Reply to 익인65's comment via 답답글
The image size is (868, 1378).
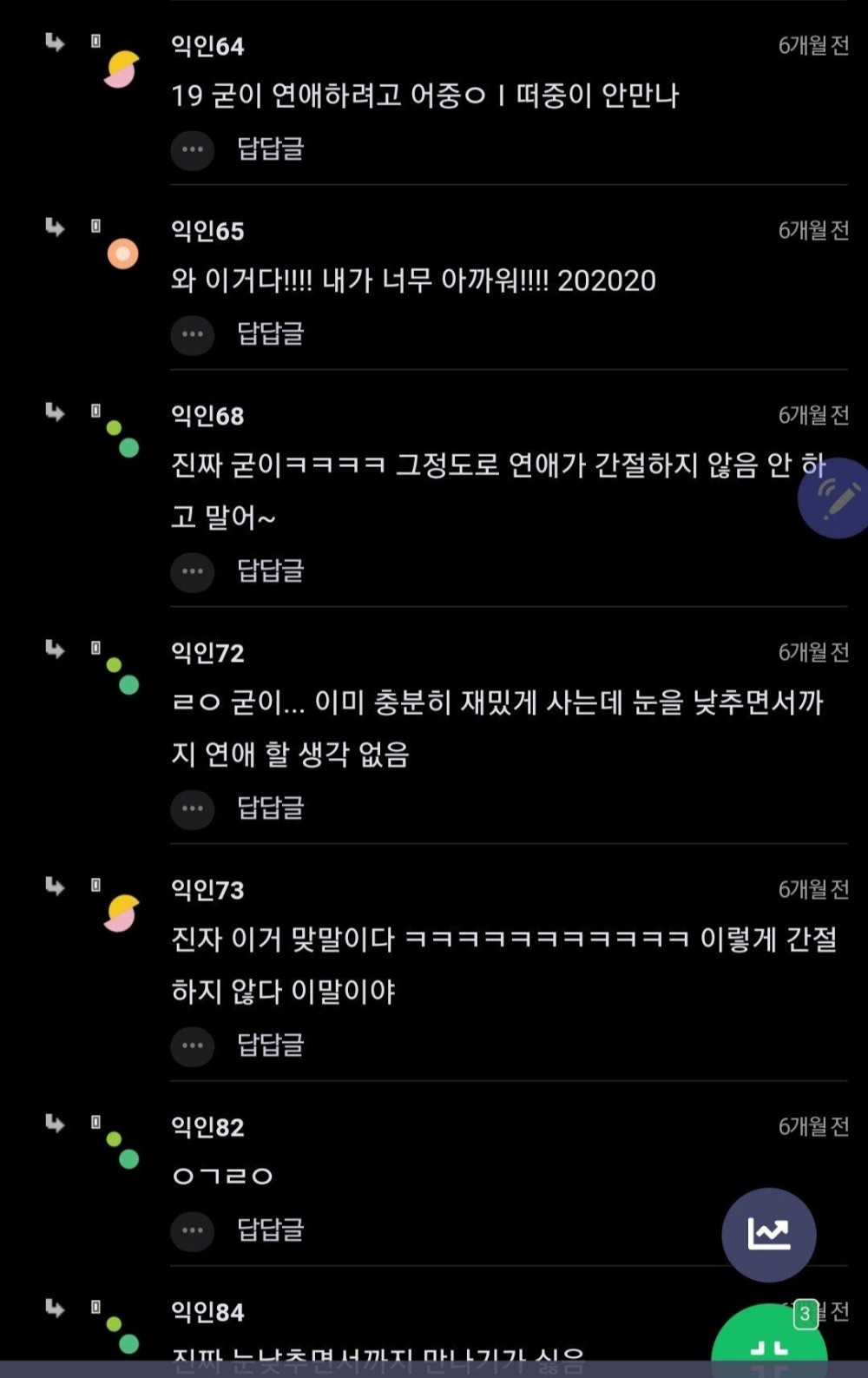[270, 334]
